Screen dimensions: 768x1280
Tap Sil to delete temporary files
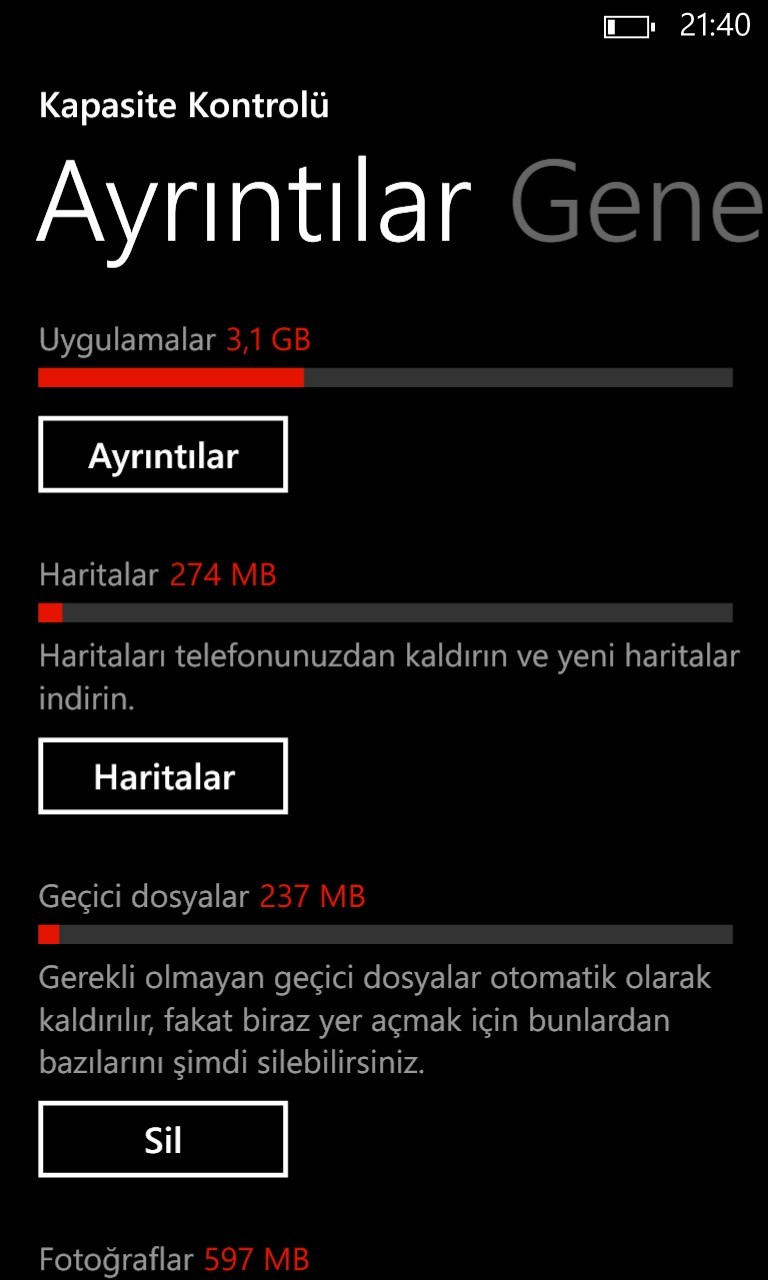163,1140
